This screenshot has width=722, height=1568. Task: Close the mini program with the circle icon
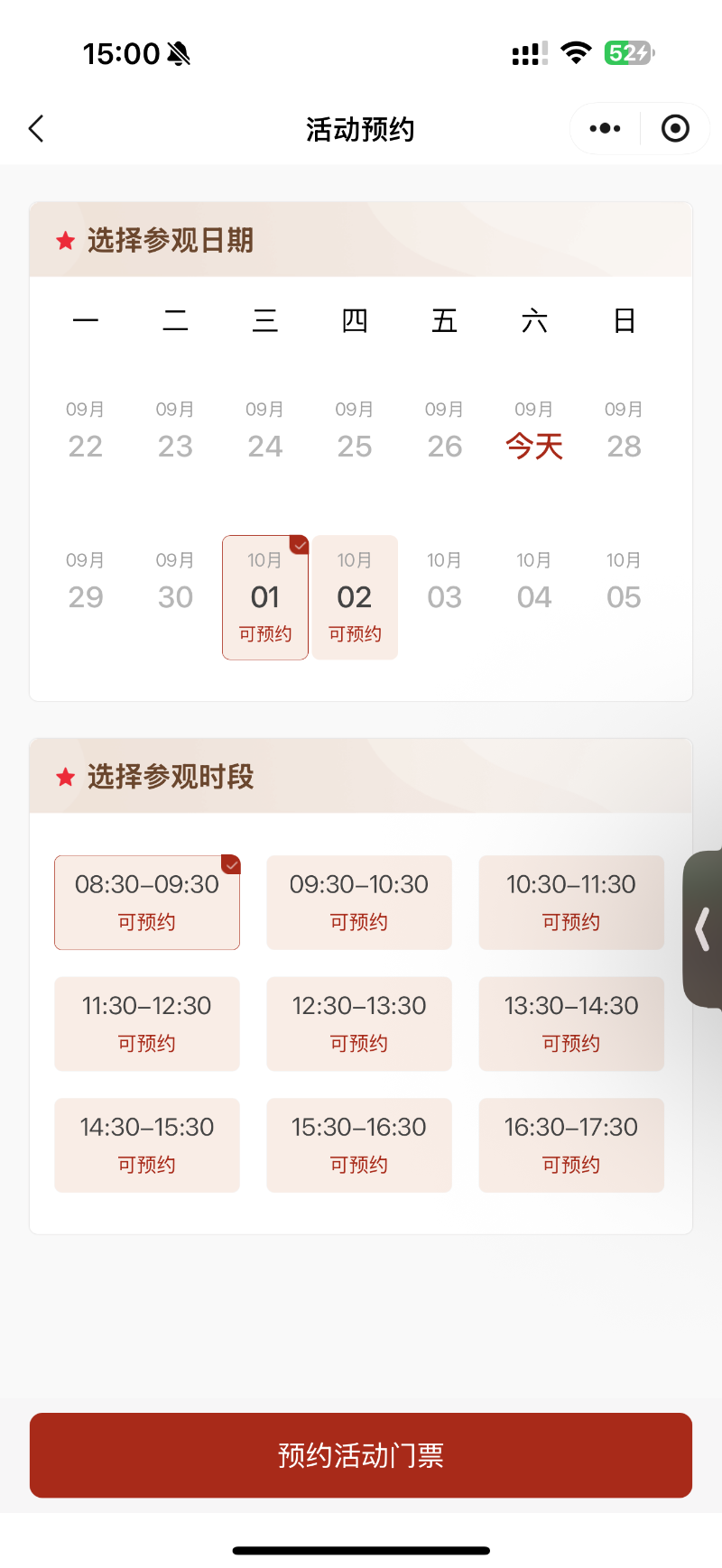(x=675, y=129)
